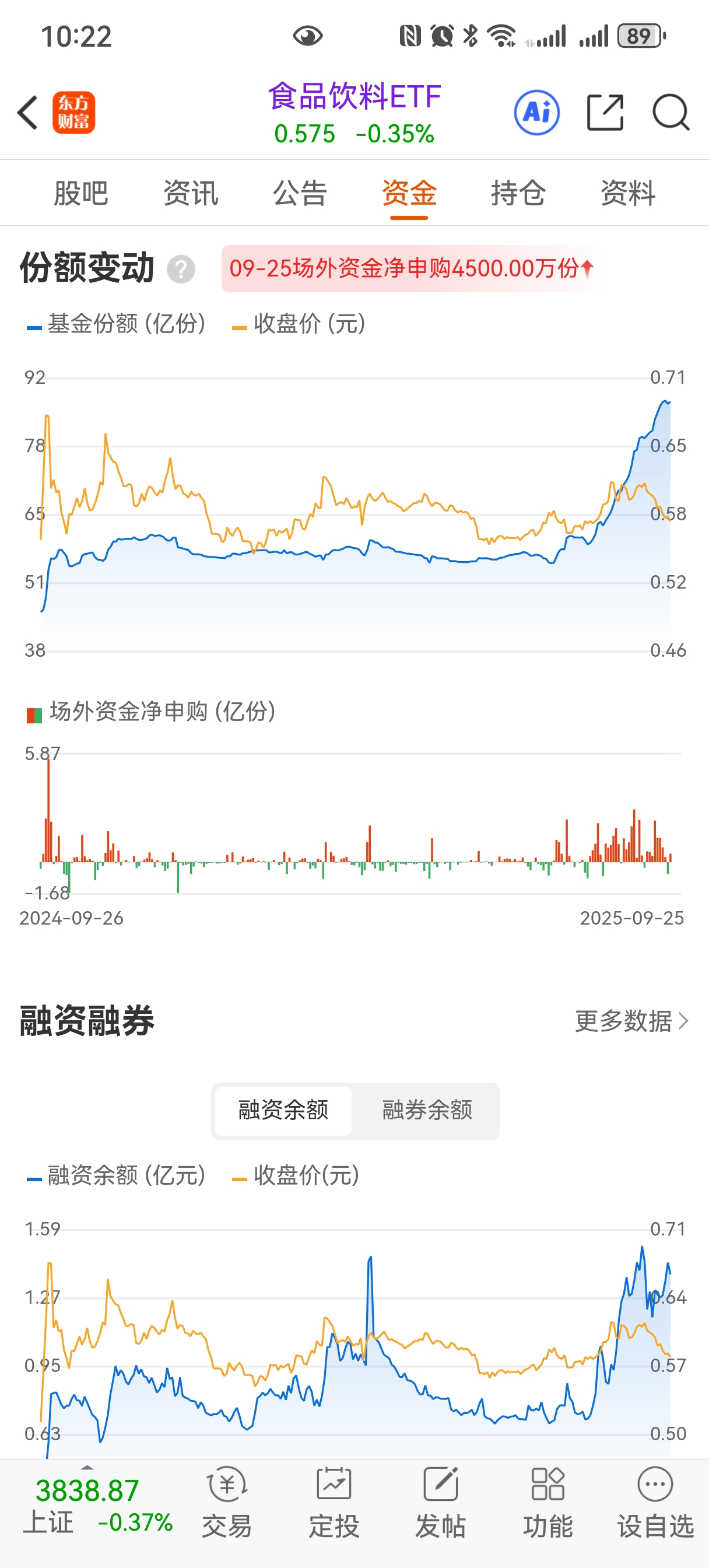Expand the 上证 index bar
709x1568 pixels.
pos(87,1504)
